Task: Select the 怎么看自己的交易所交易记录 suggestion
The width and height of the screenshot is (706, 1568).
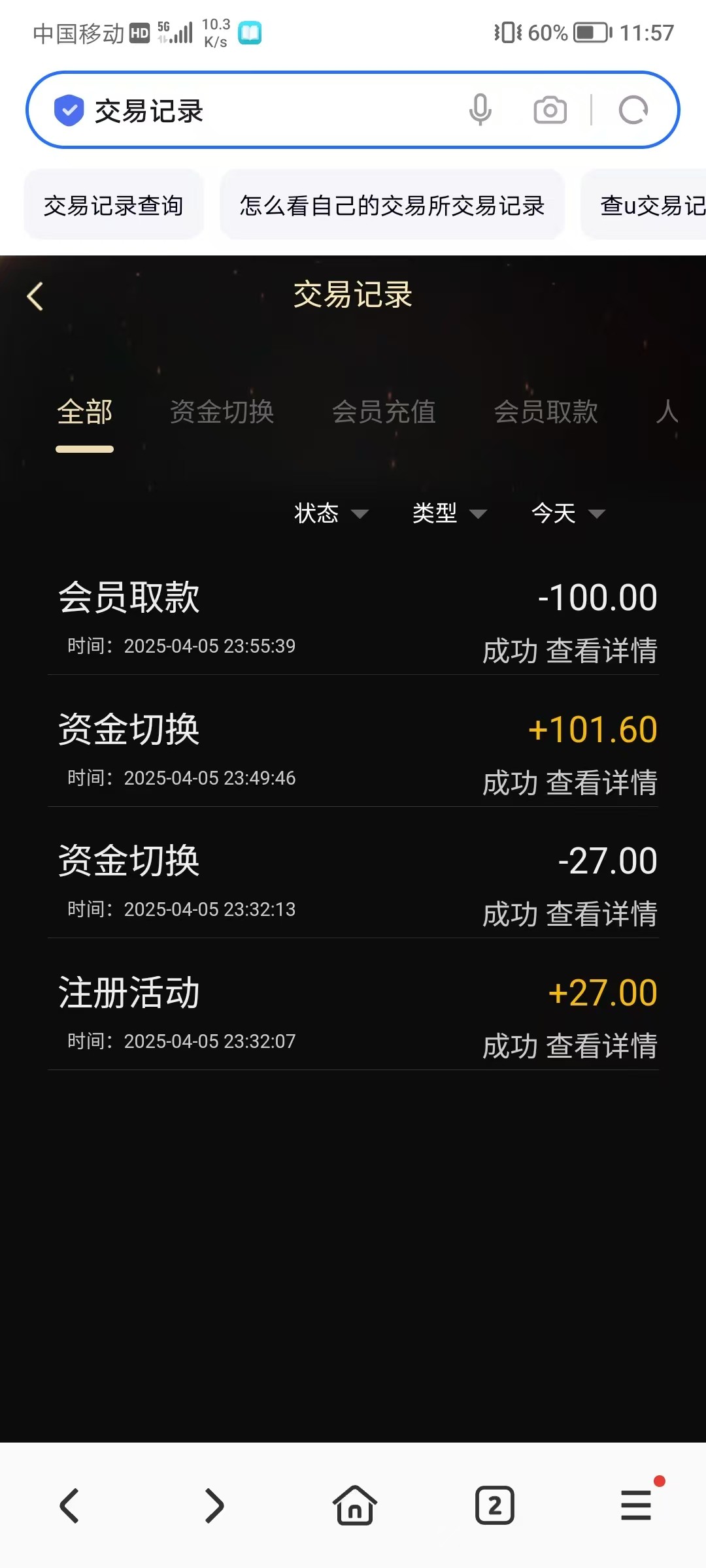Action: 392,205
